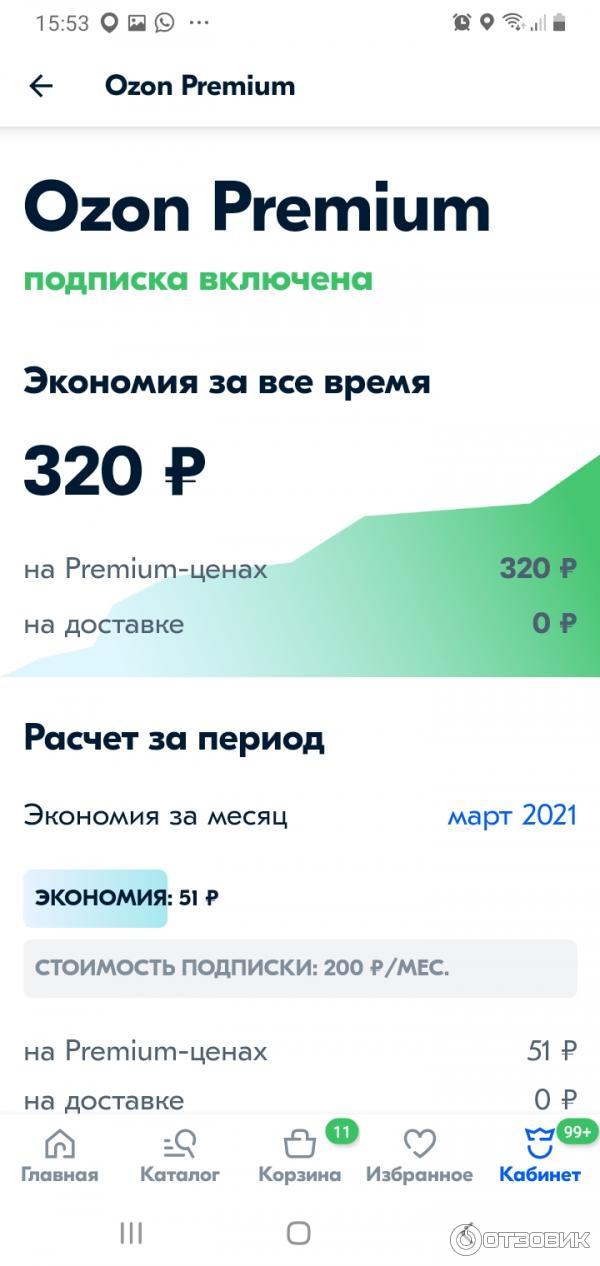Open system recent apps
Viewport: 600px width, 1266px height.
pyautogui.click(x=131, y=1233)
